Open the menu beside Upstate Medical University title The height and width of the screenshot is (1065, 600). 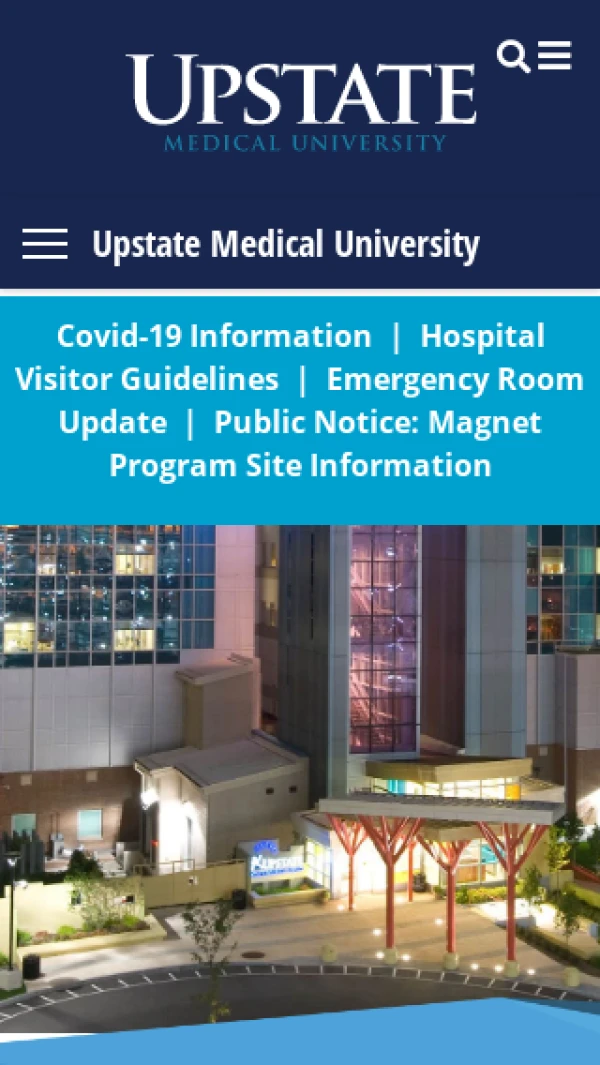coord(45,244)
